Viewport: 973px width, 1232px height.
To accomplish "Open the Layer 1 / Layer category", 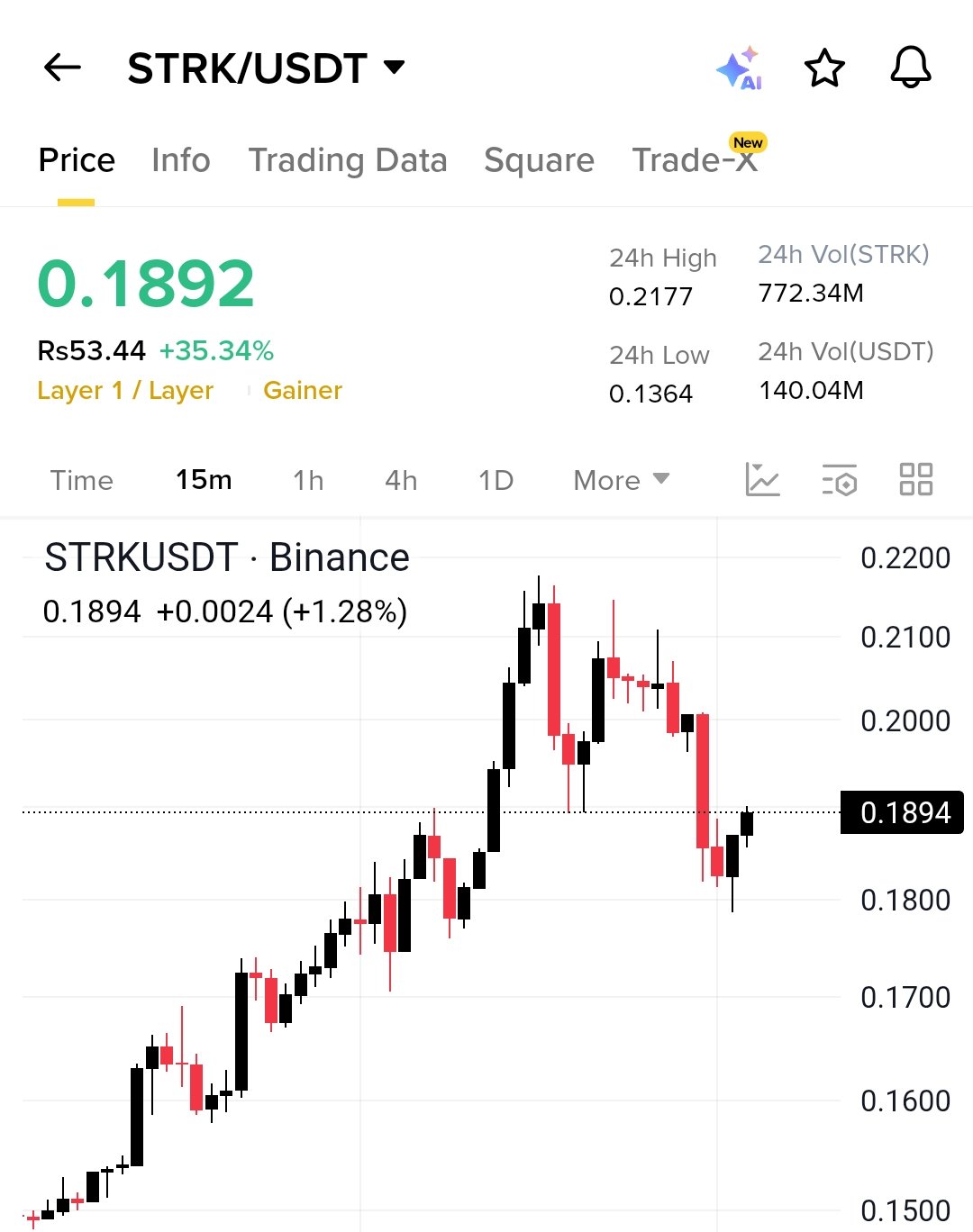I will coord(125,391).
